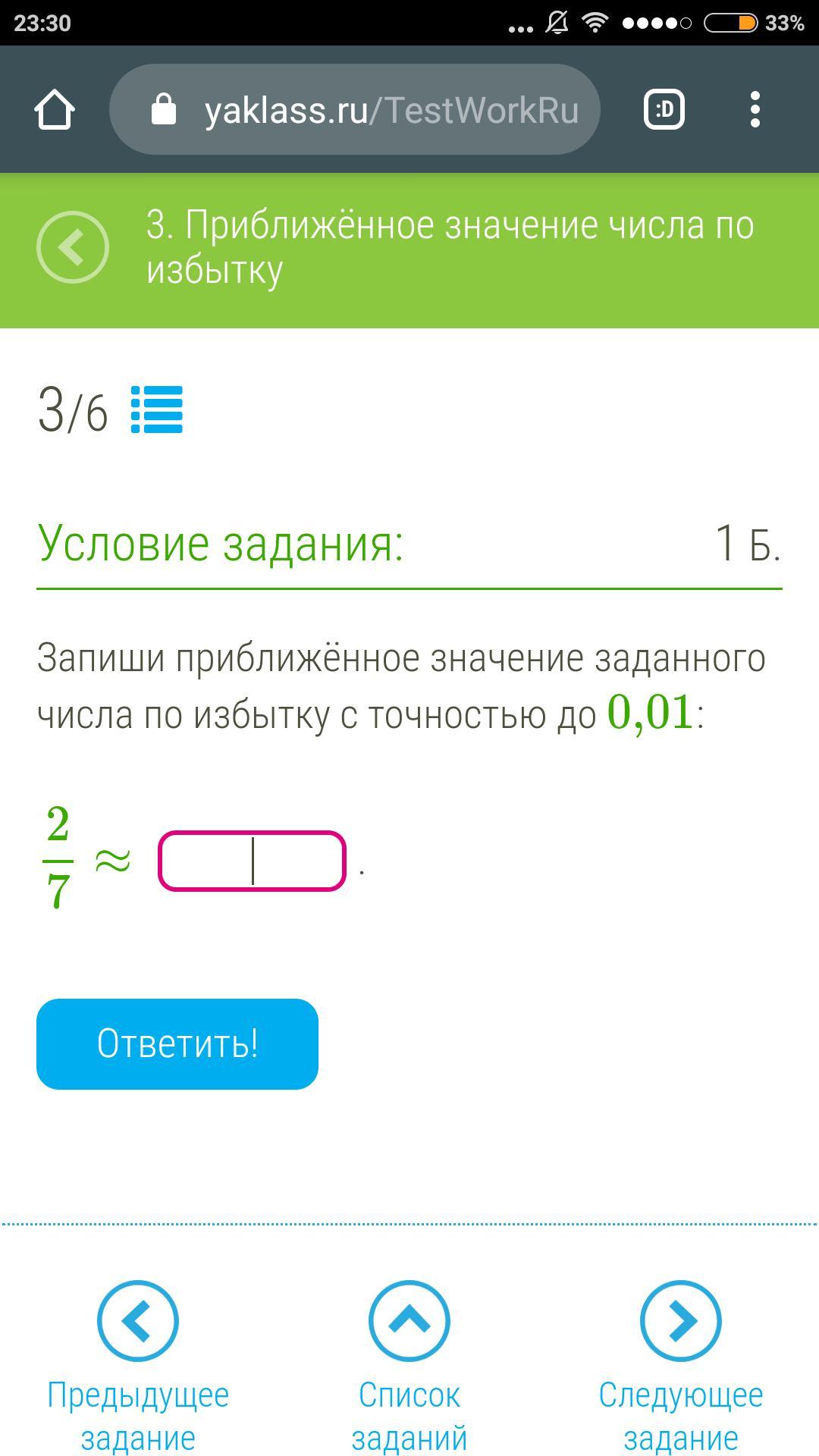Open the yaklass.ru address bar

tap(355, 109)
